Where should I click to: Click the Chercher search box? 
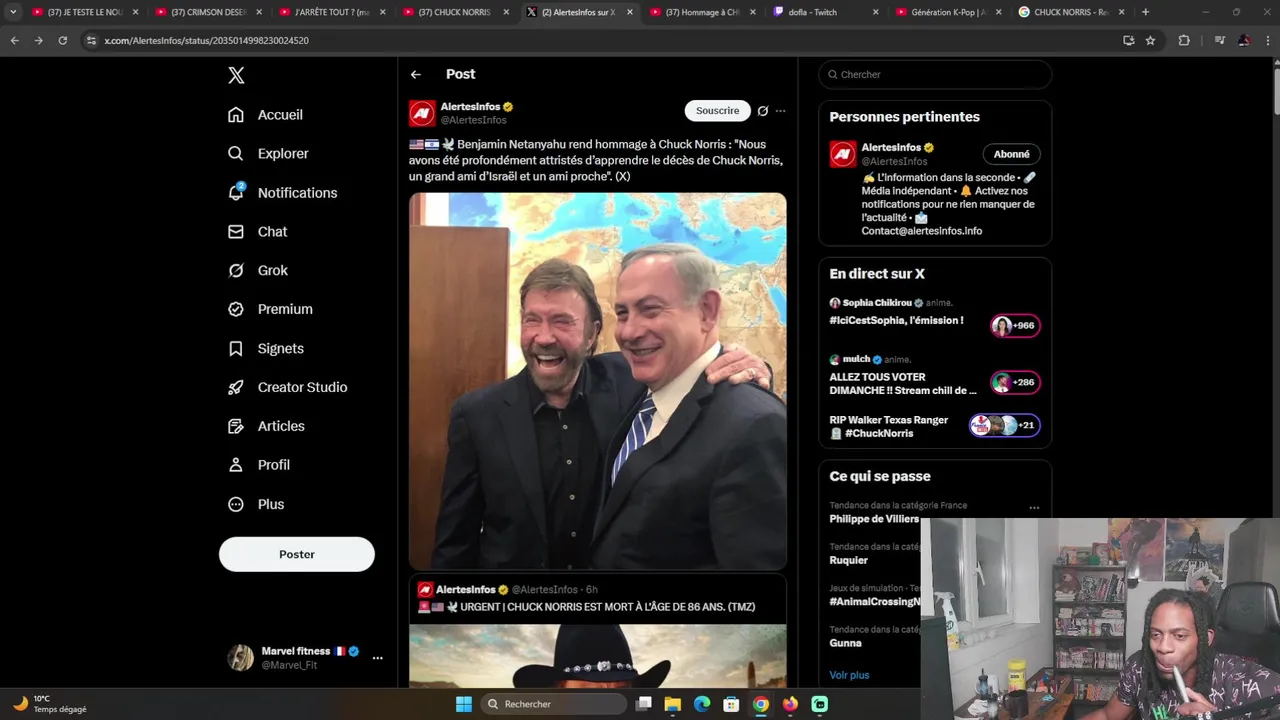click(940, 75)
